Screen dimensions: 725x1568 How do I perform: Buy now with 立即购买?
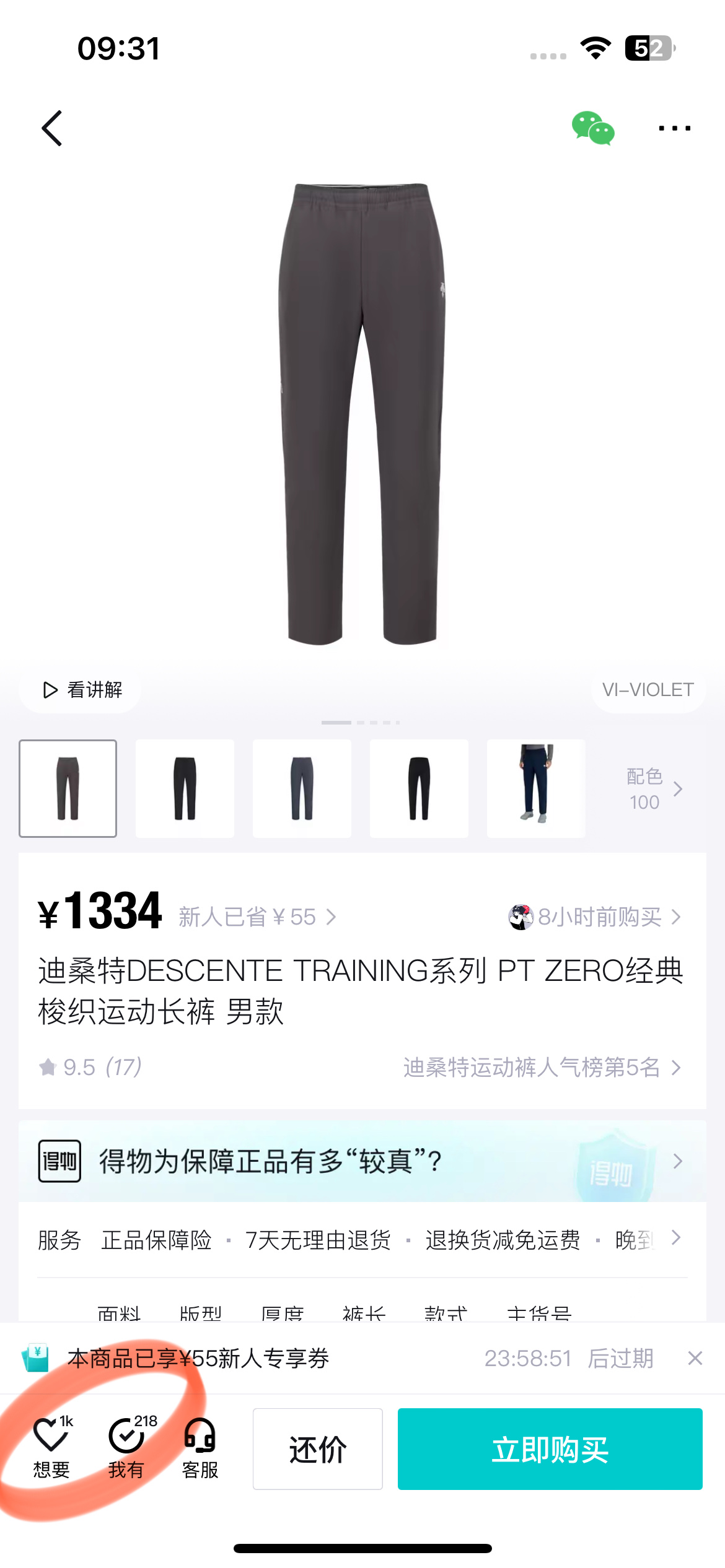[550, 1449]
